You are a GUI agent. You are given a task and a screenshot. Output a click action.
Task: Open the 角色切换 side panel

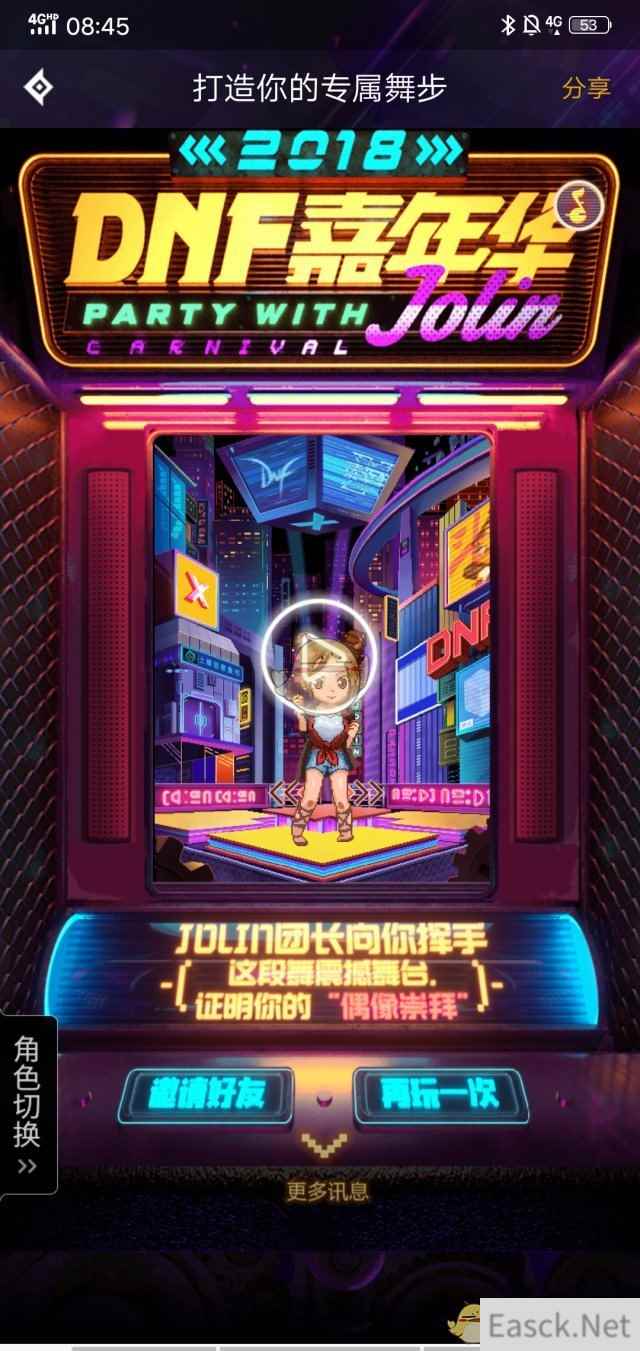[x=27, y=1105]
